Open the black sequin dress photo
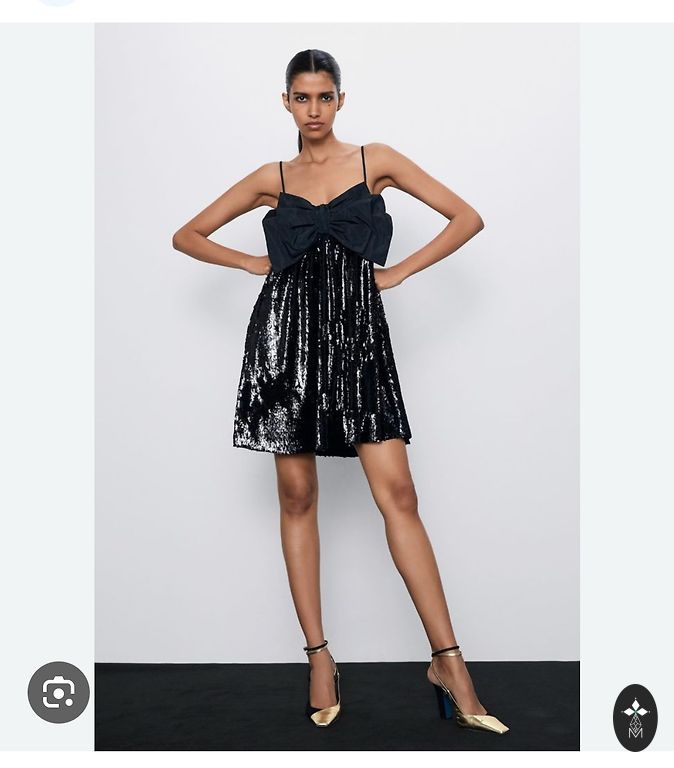Screen dimensions: 674x768 pyautogui.click(x=336, y=386)
